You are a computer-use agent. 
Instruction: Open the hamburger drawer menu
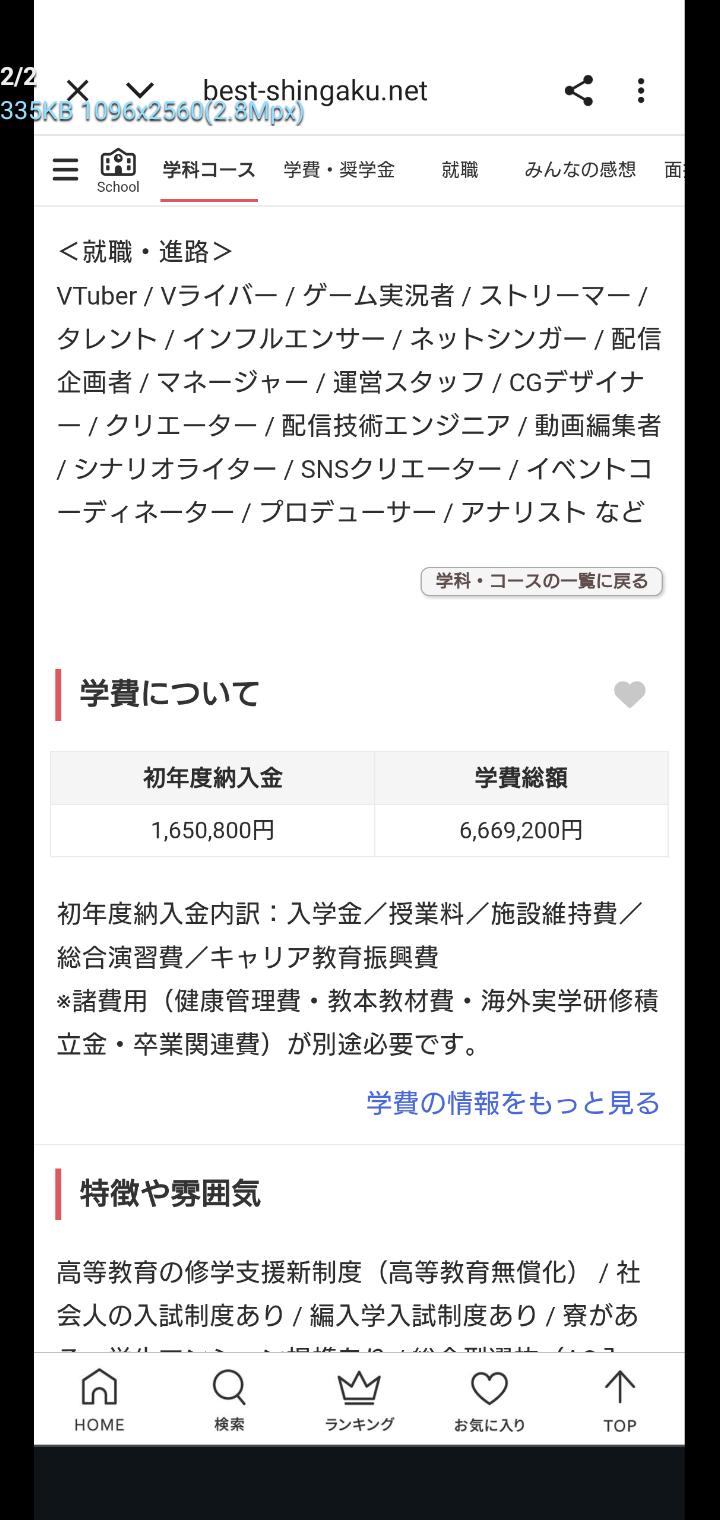pos(65,170)
